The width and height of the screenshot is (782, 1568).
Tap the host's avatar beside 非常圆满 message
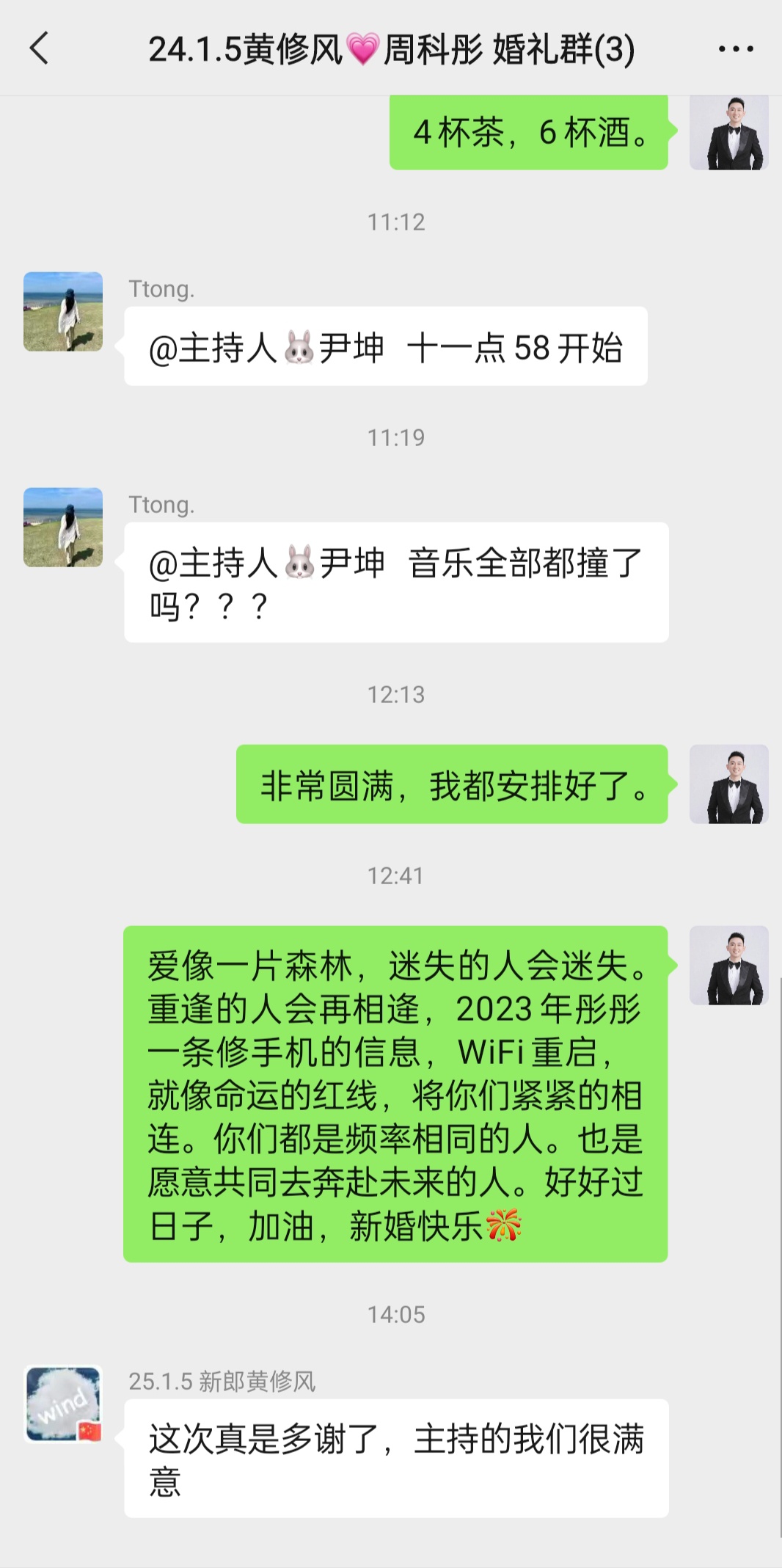tap(729, 784)
